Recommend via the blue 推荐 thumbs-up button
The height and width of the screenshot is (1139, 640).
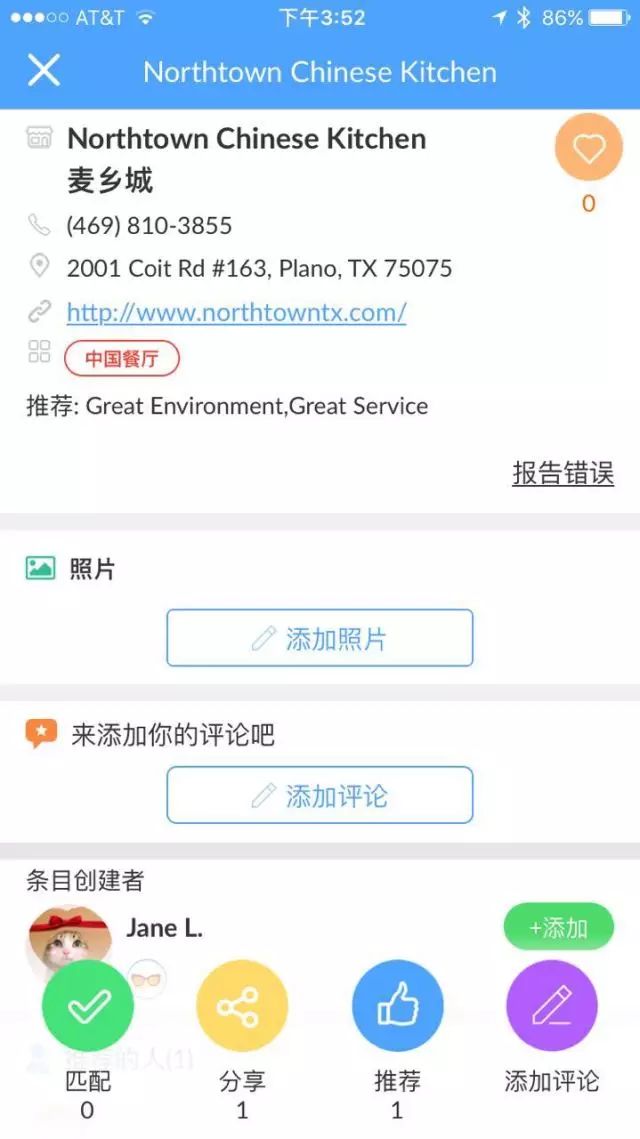tap(397, 1006)
